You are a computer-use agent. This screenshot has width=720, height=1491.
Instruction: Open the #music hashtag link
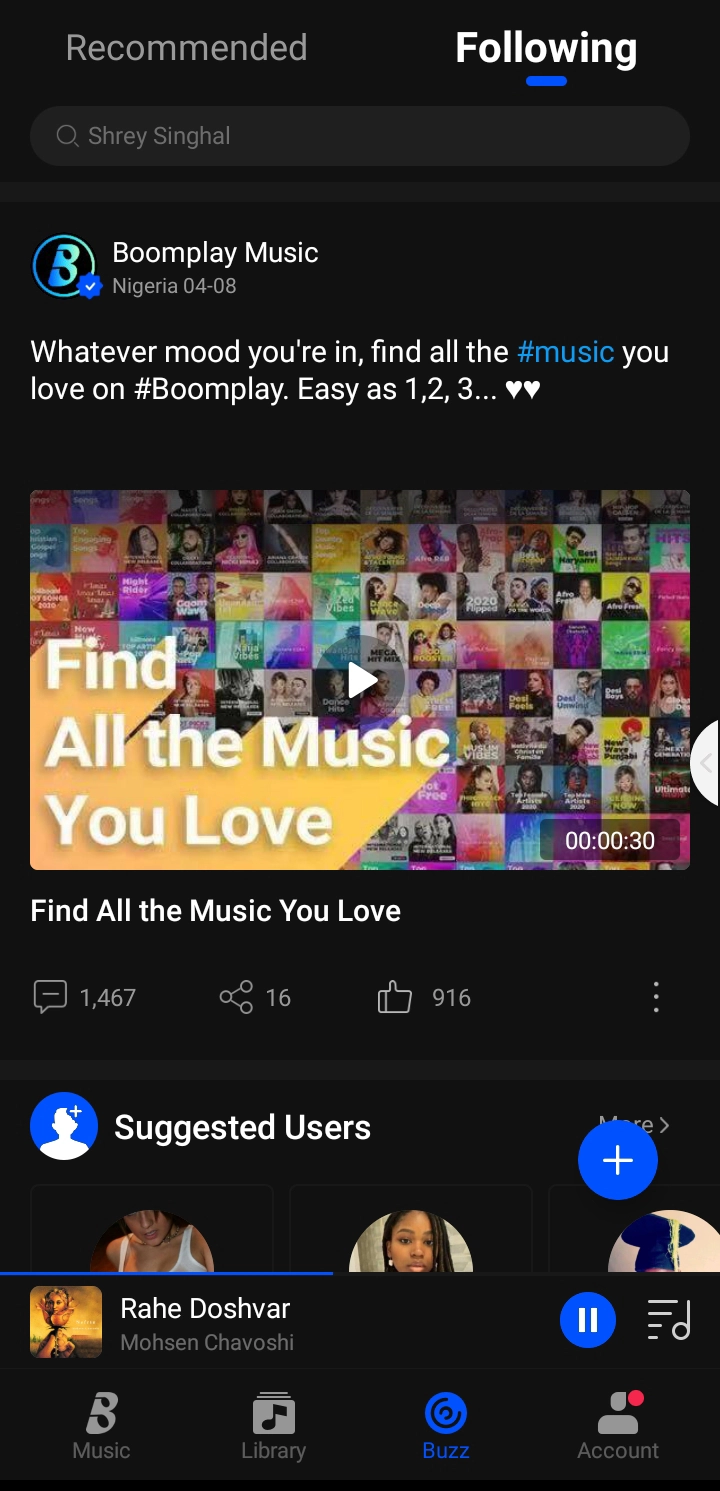click(565, 352)
